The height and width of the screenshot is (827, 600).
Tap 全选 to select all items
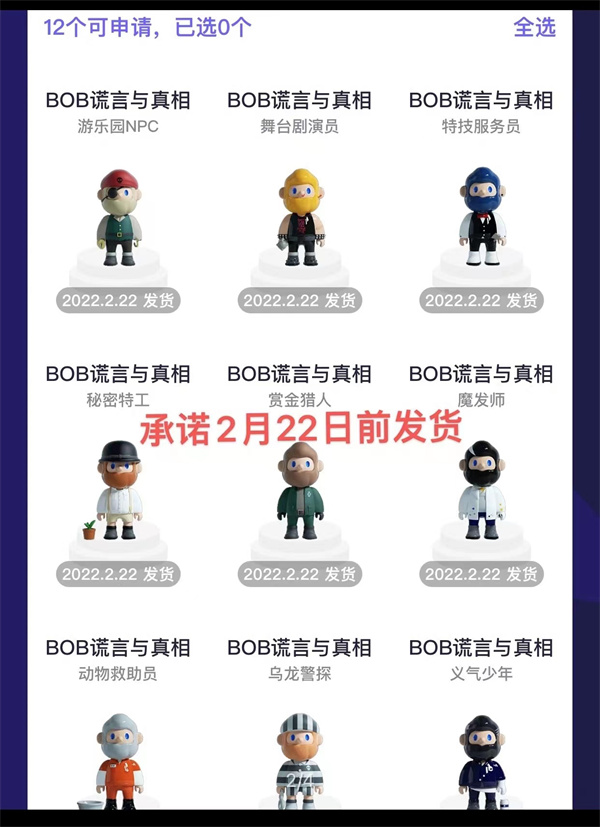[534, 27]
